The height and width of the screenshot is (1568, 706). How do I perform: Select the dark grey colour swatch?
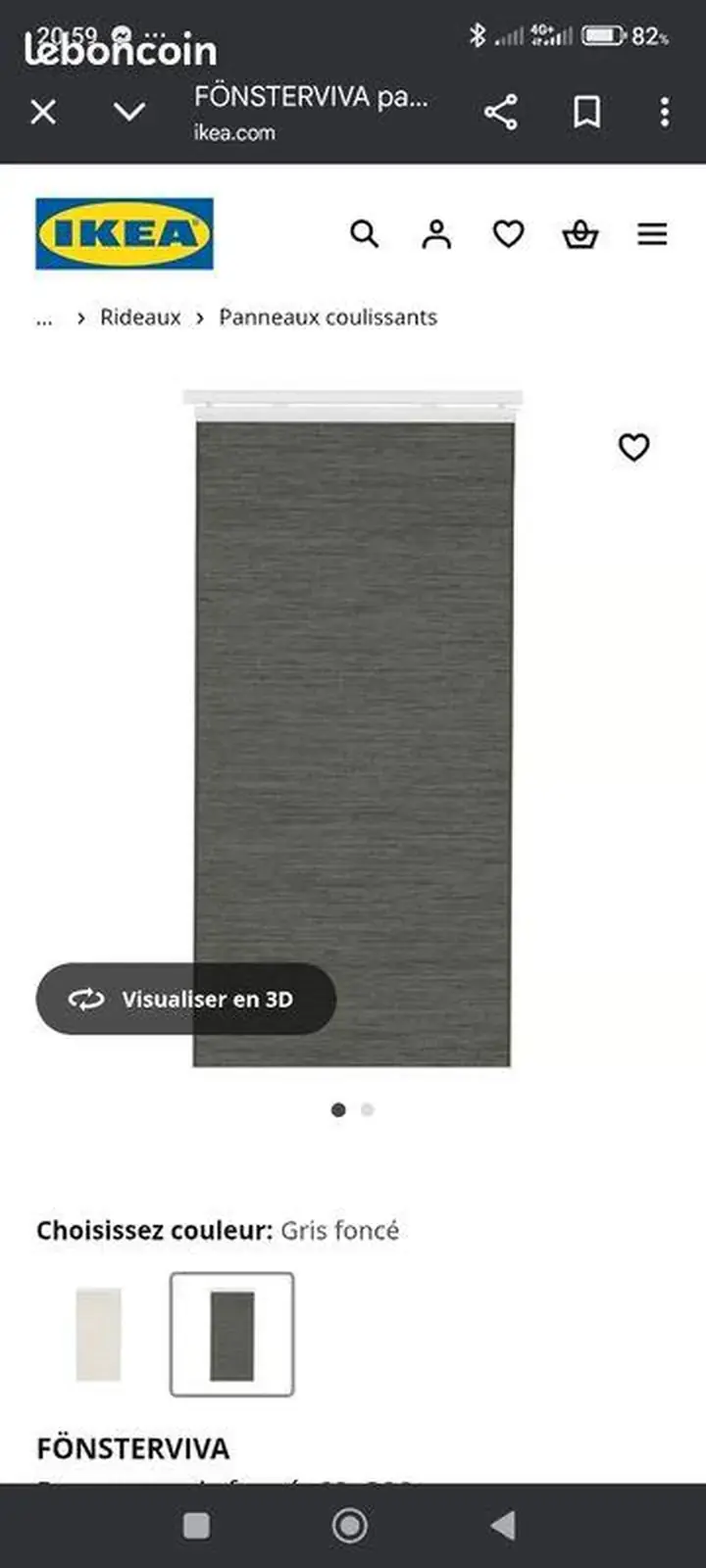[232, 1334]
